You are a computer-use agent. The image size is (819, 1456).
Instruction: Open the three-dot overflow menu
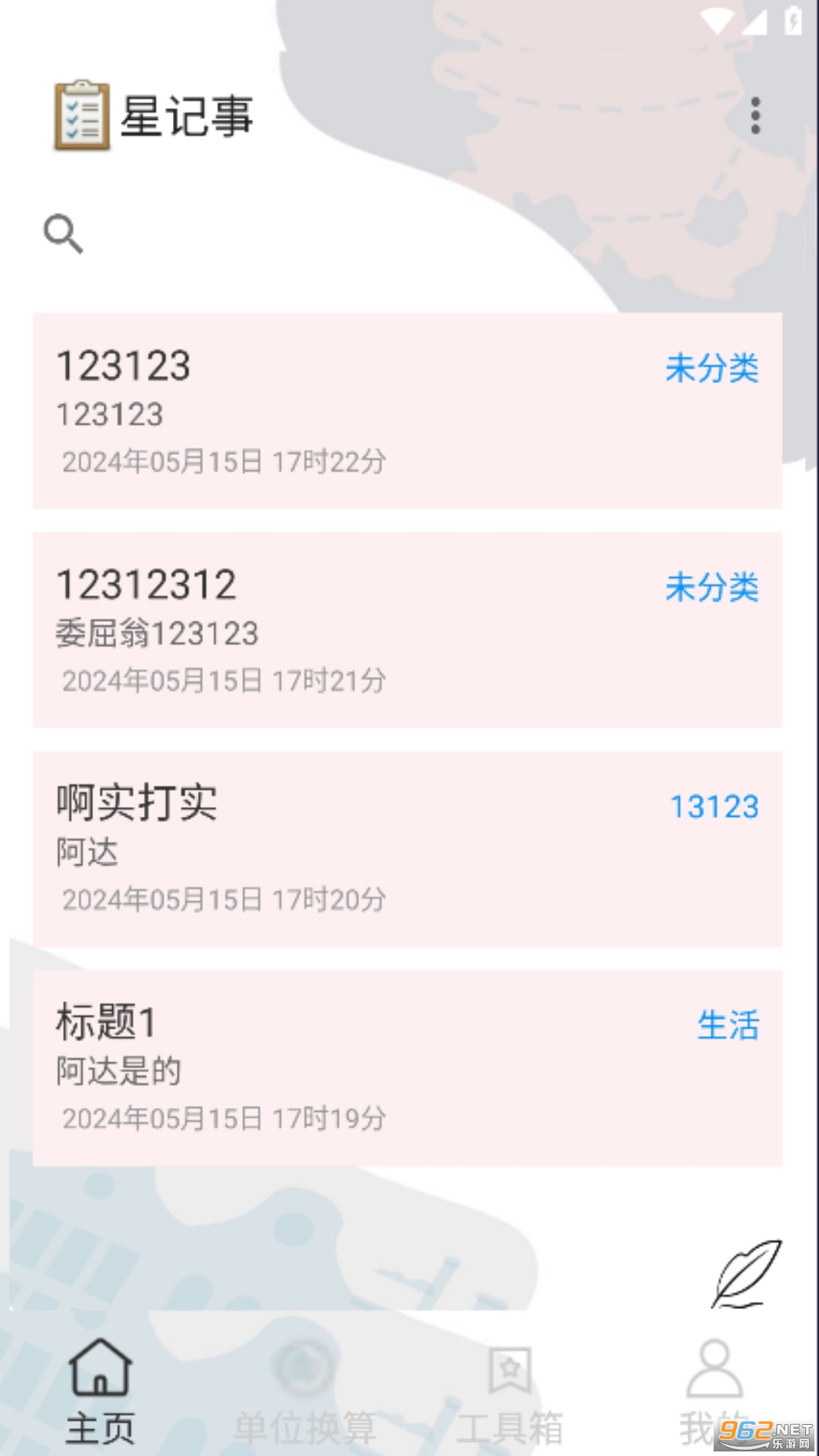coord(755,115)
